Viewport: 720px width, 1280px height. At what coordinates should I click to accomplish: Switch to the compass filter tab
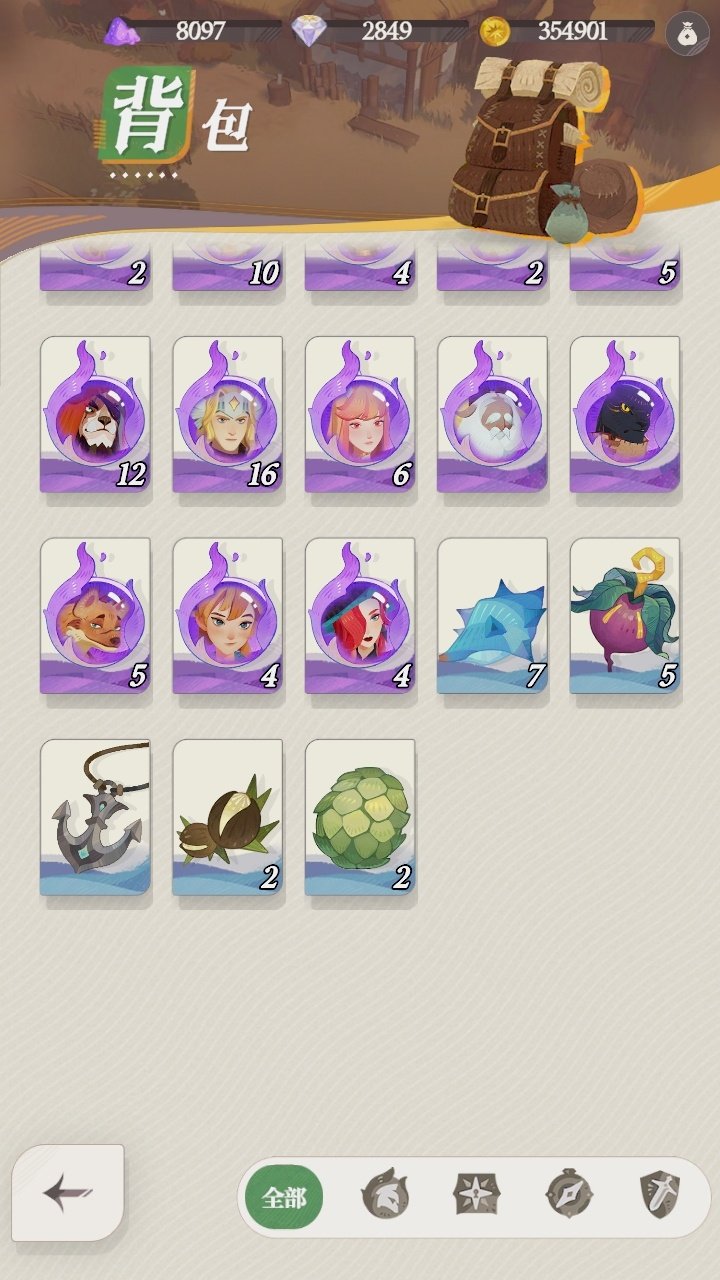click(569, 1195)
